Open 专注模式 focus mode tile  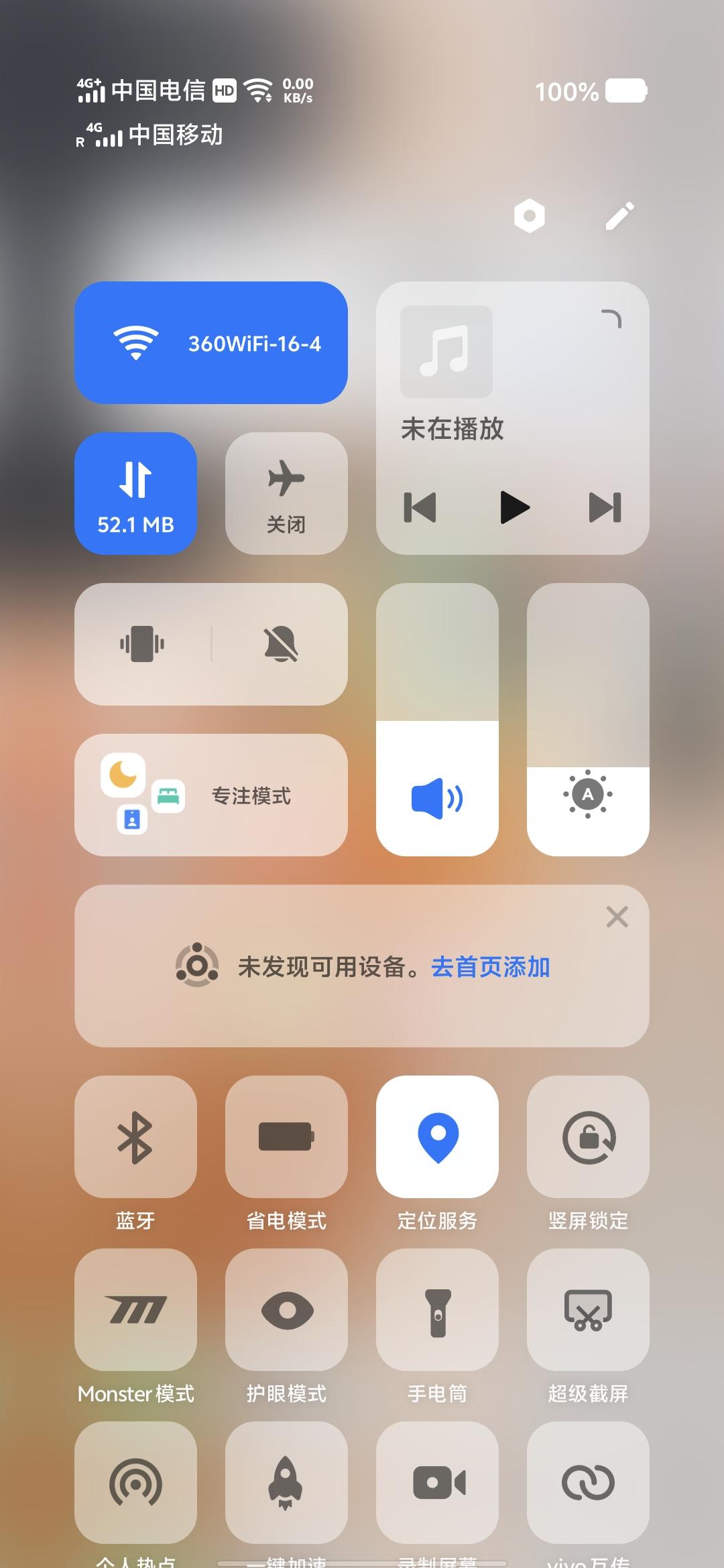point(211,795)
